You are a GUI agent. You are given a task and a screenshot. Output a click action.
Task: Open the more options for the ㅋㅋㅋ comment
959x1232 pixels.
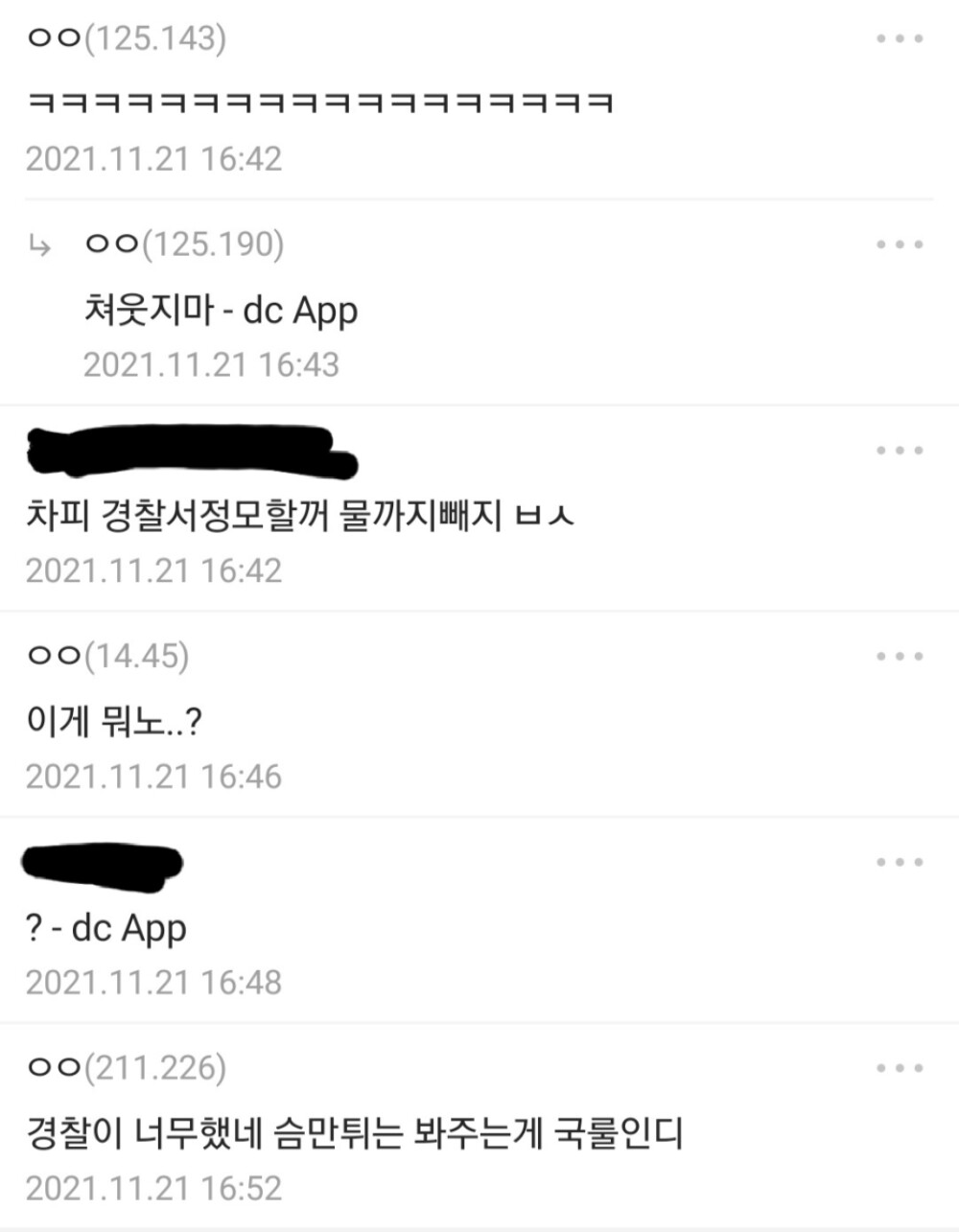point(900,39)
